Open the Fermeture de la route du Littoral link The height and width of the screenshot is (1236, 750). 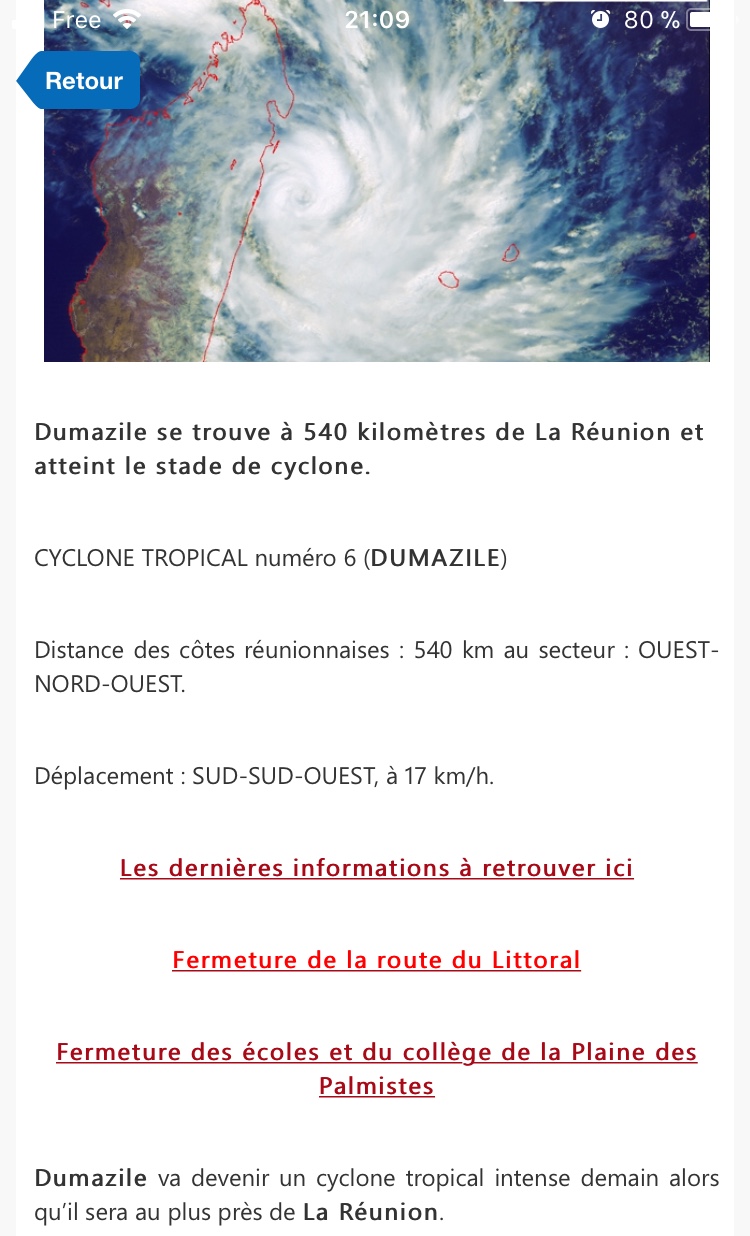[376, 960]
